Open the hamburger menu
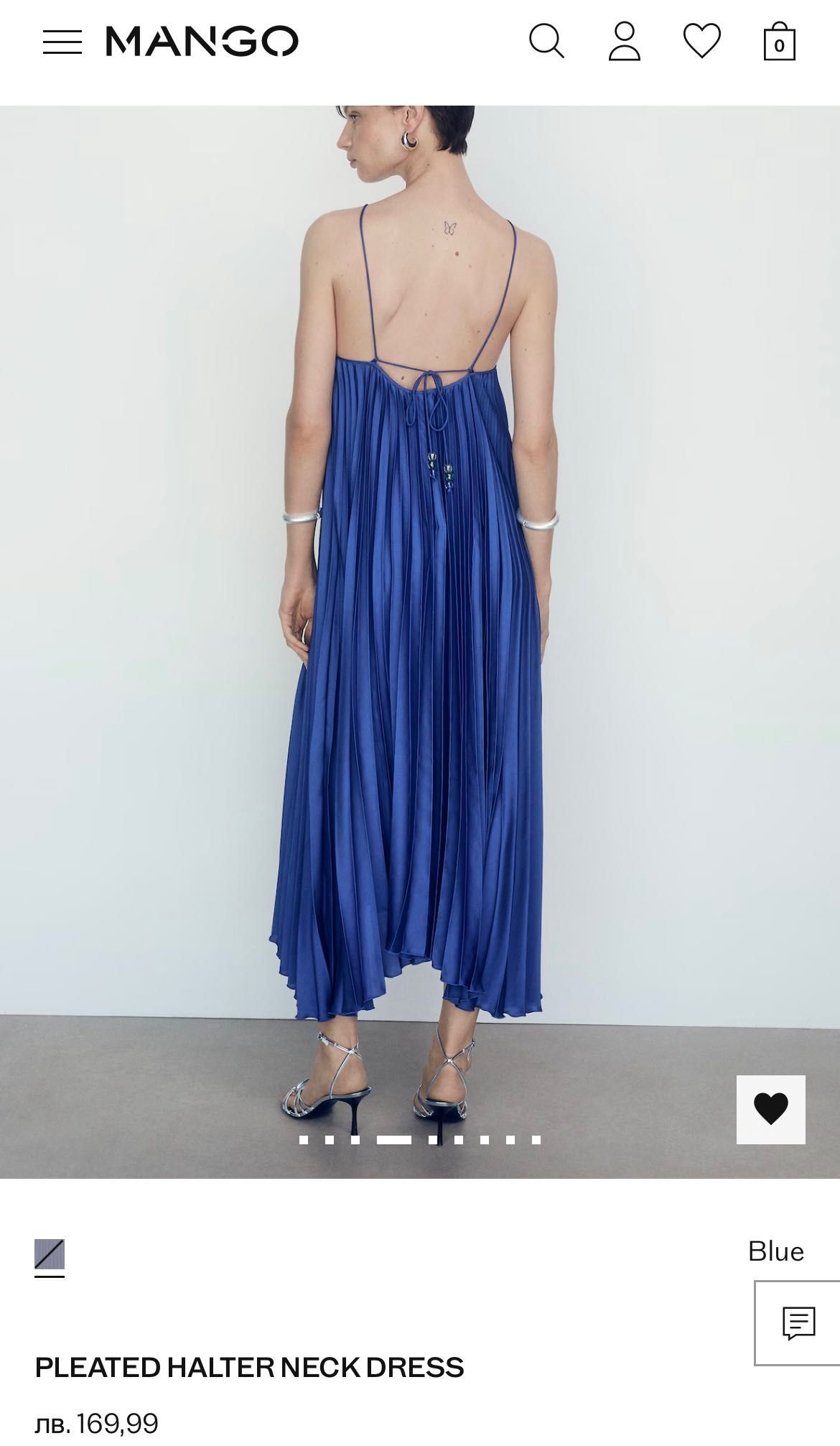Viewport: 840px width, 1446px height. pos(62,42)
